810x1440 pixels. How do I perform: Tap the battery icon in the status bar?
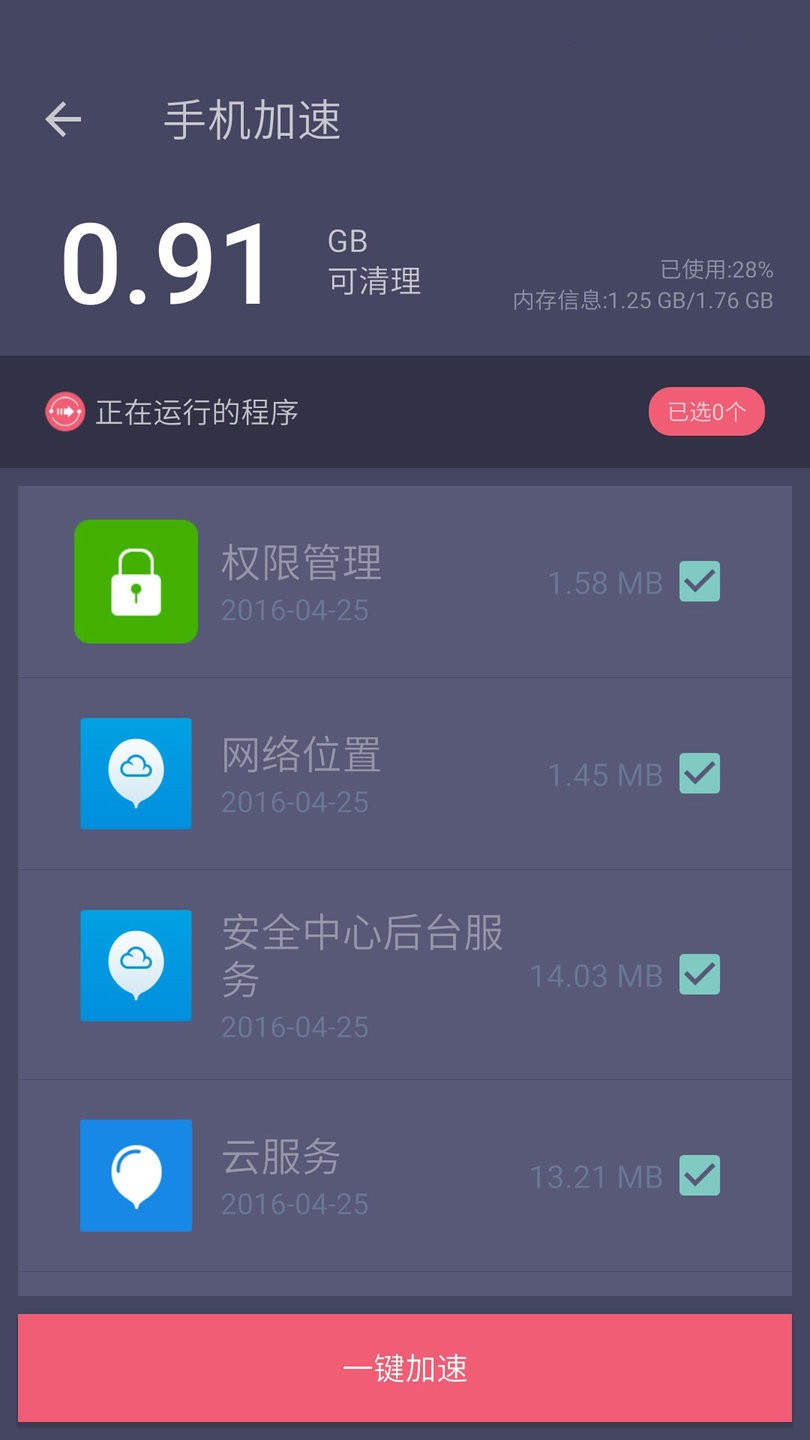[x=567, y=43]
